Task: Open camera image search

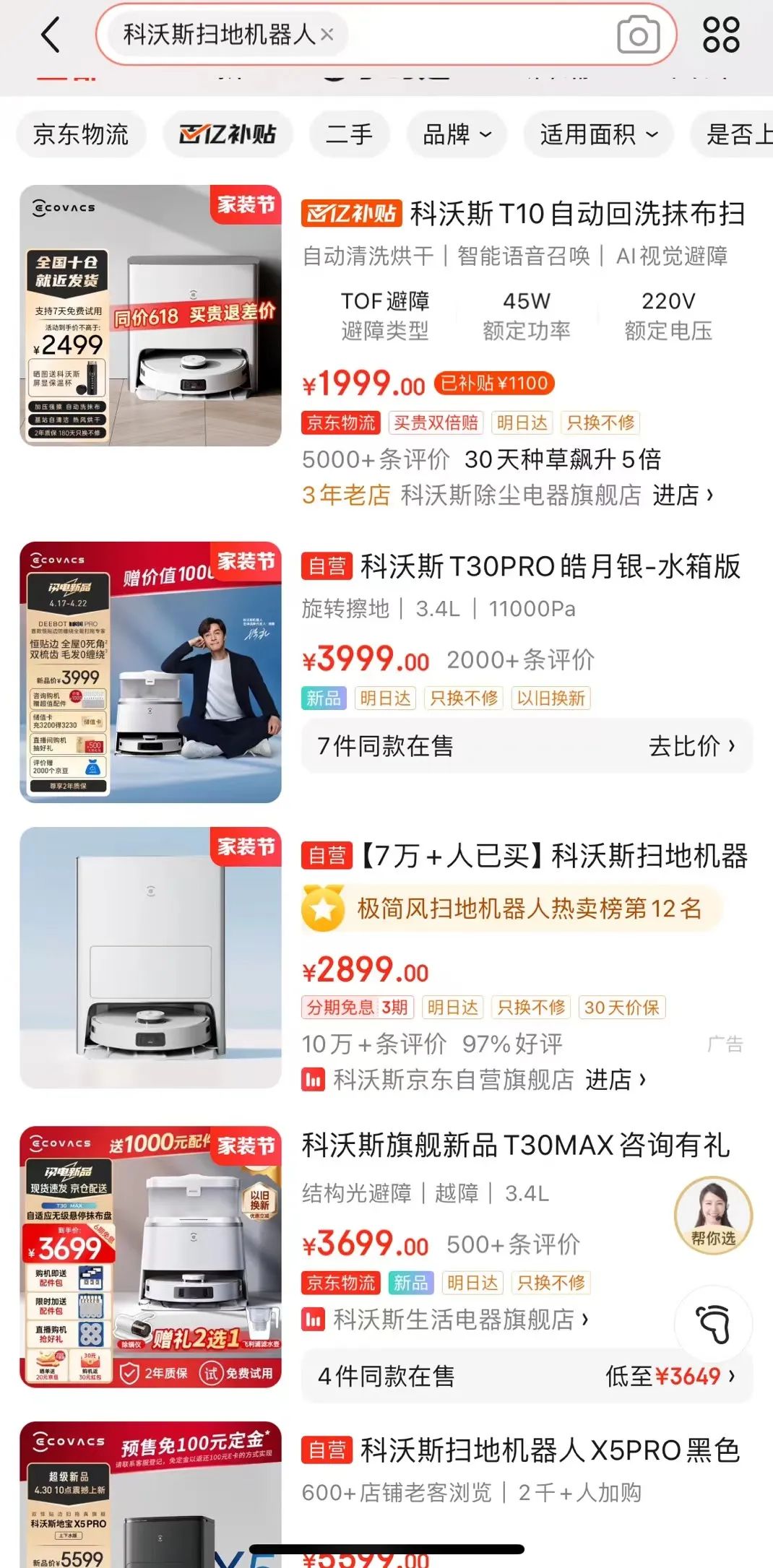Action: point(638,35)
